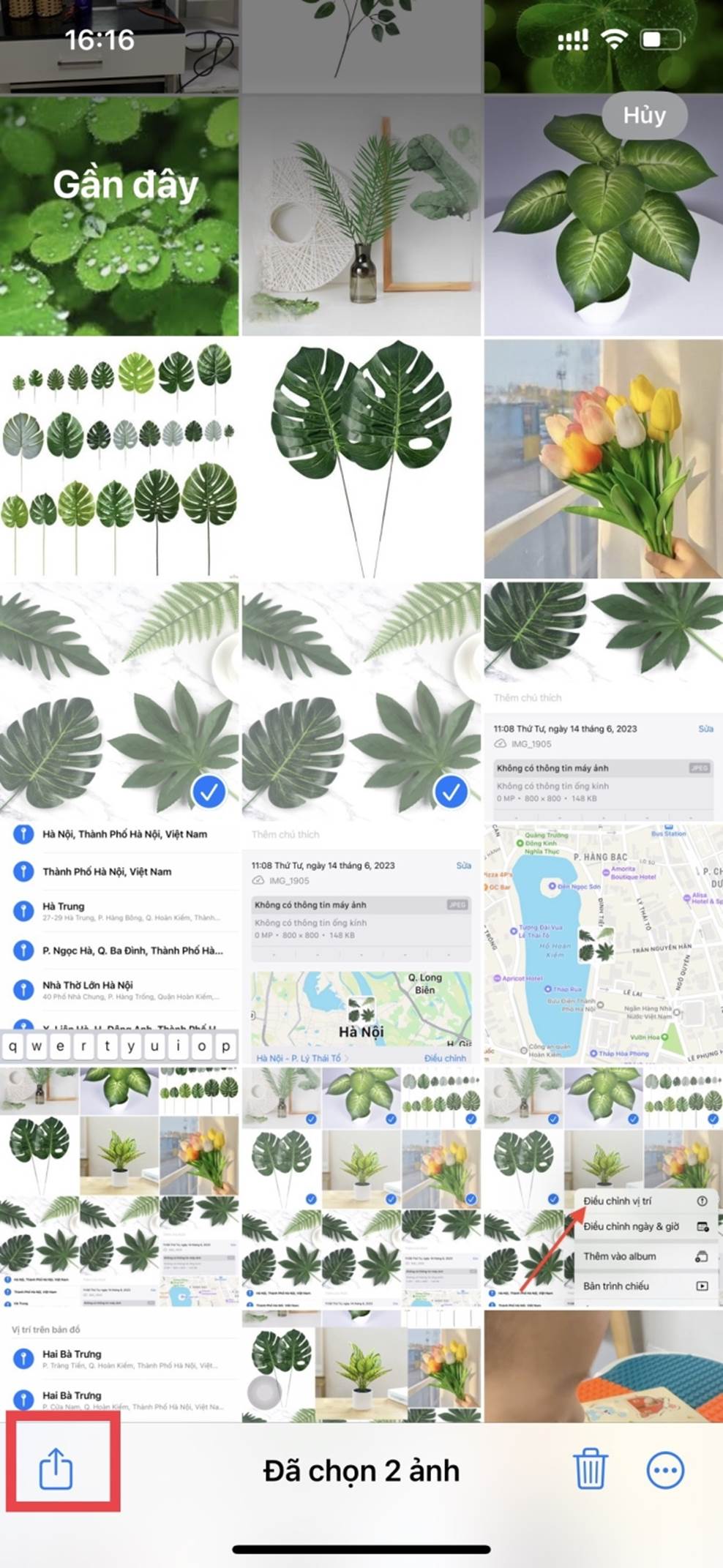
Task: Select the screenshot with Điều chỉnh vị trí menu
Action: (x=603, y=1185)
